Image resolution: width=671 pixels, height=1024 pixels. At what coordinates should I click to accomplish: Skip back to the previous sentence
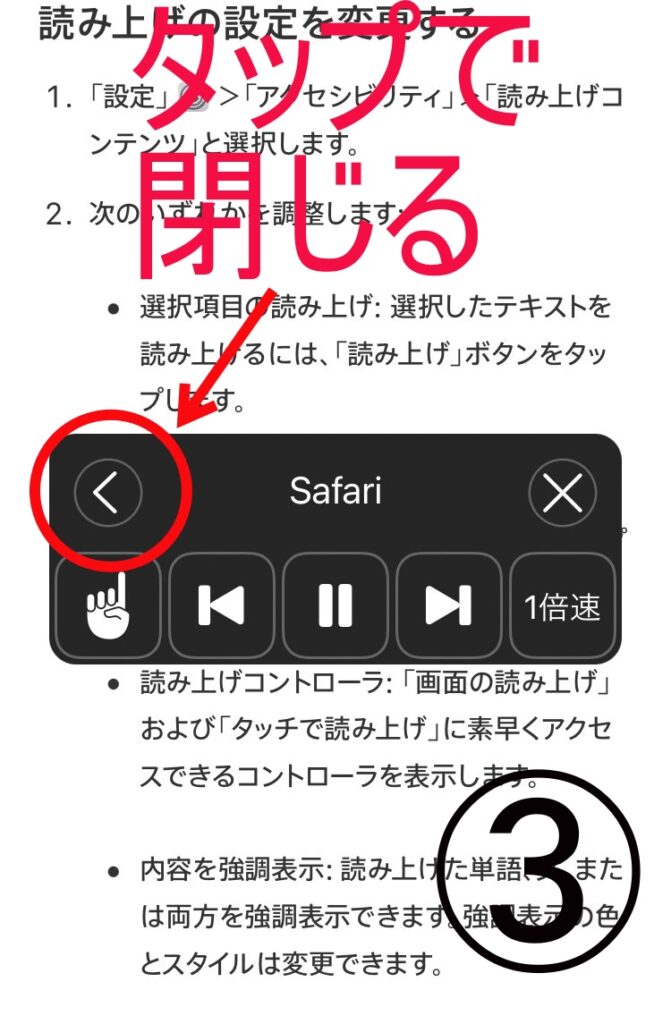(x=221, y=605)
